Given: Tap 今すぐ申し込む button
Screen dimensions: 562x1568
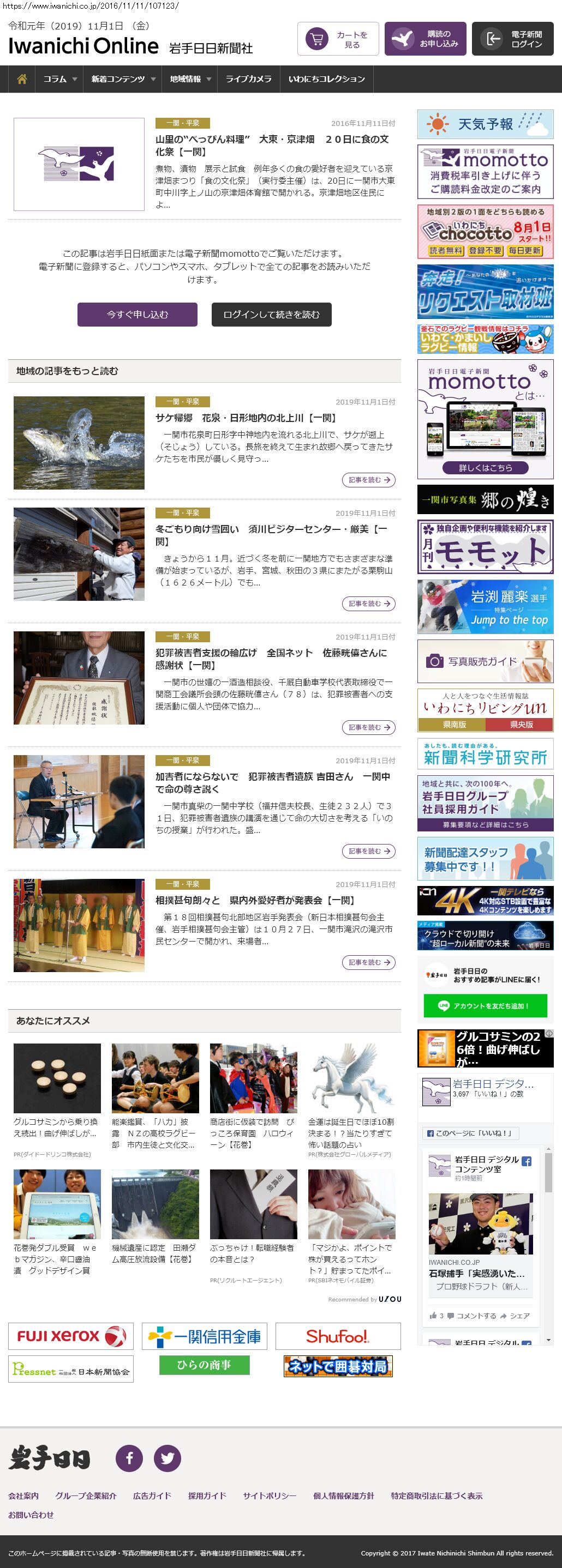Looking at the screenshot, I should click(137, 315).
